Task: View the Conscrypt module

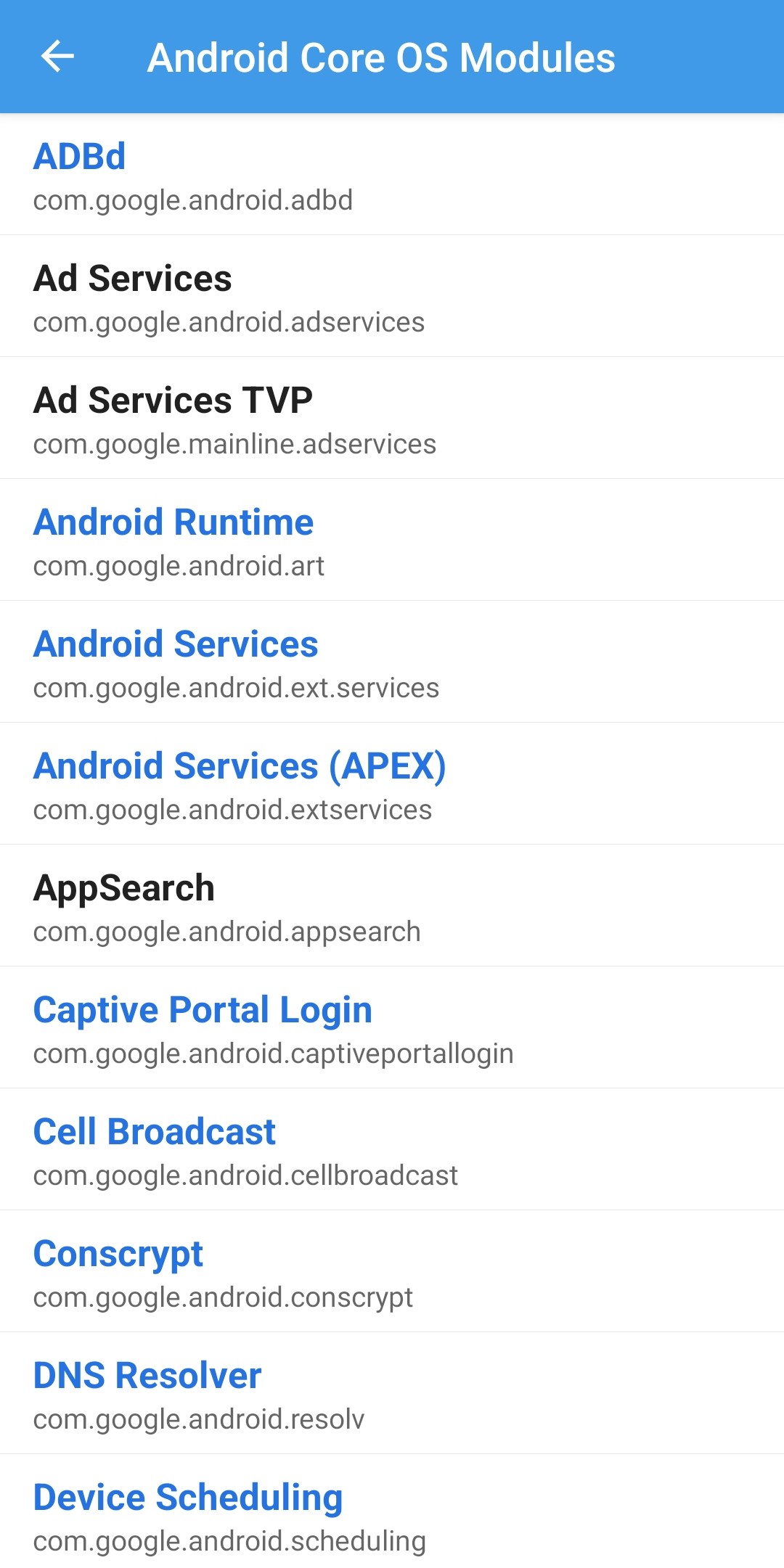Action: (118, 1254)
